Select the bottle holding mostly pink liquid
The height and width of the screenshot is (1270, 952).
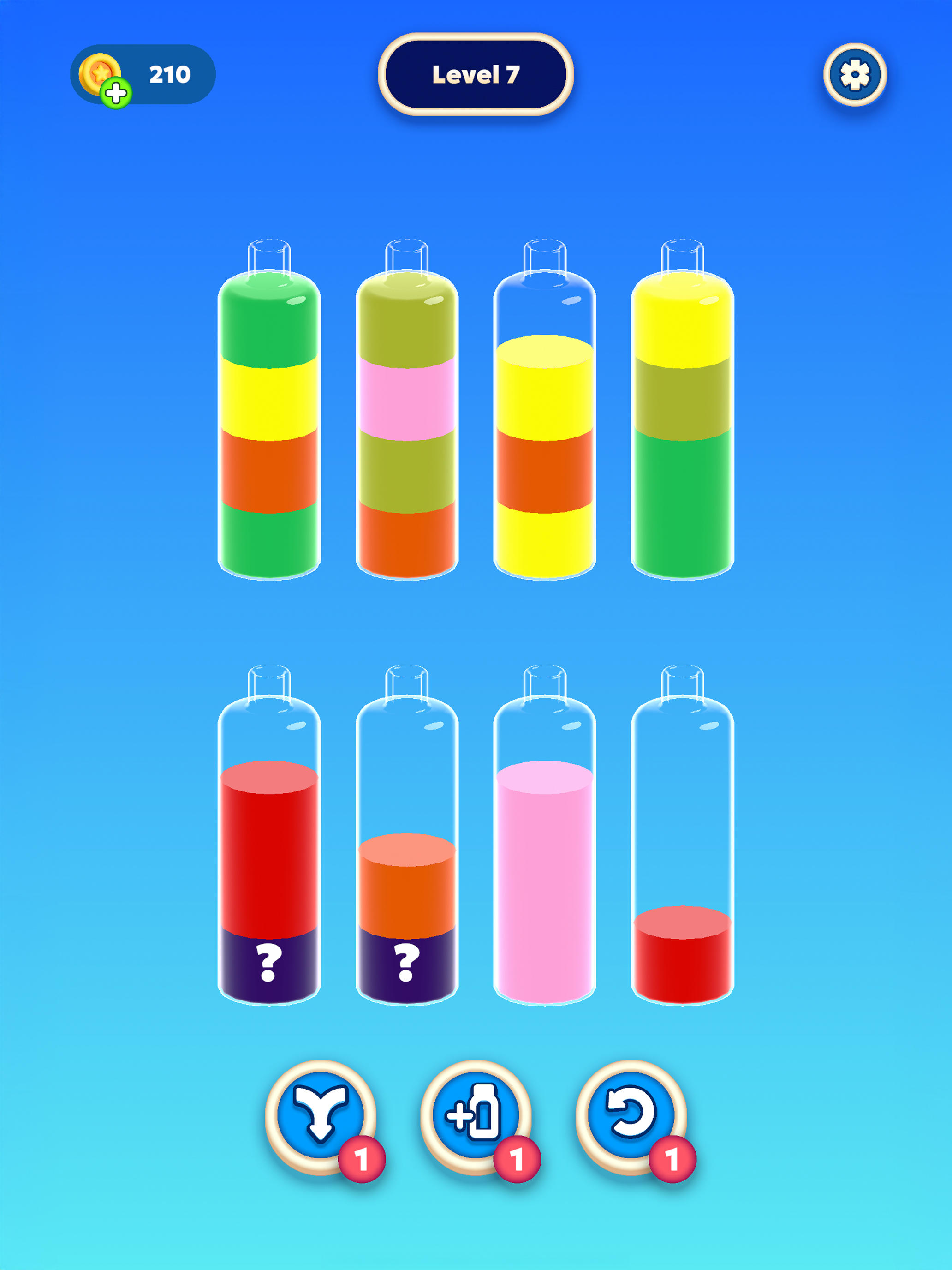(x=545, y=861)
